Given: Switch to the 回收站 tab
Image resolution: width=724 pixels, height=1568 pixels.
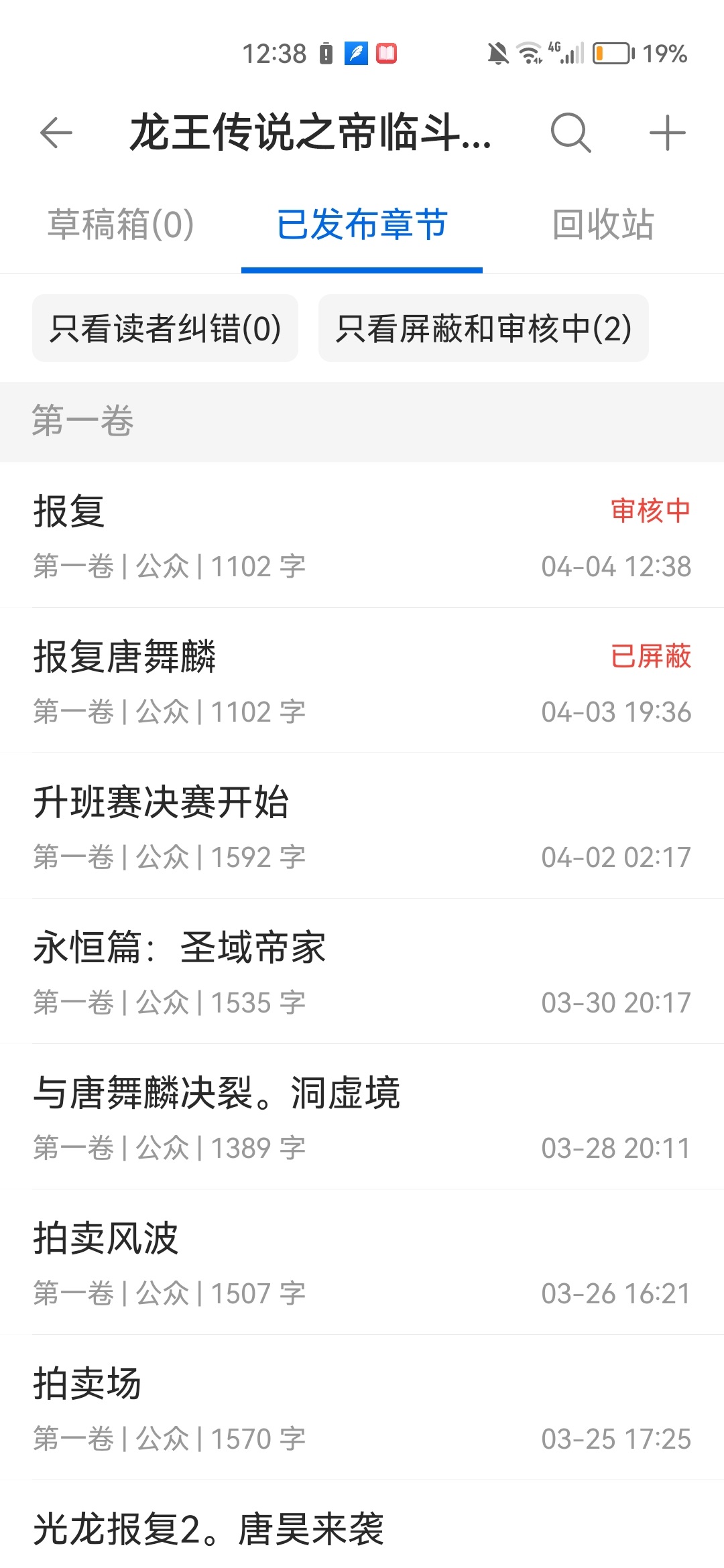Looking at the screenshot, I should point(603,224).
